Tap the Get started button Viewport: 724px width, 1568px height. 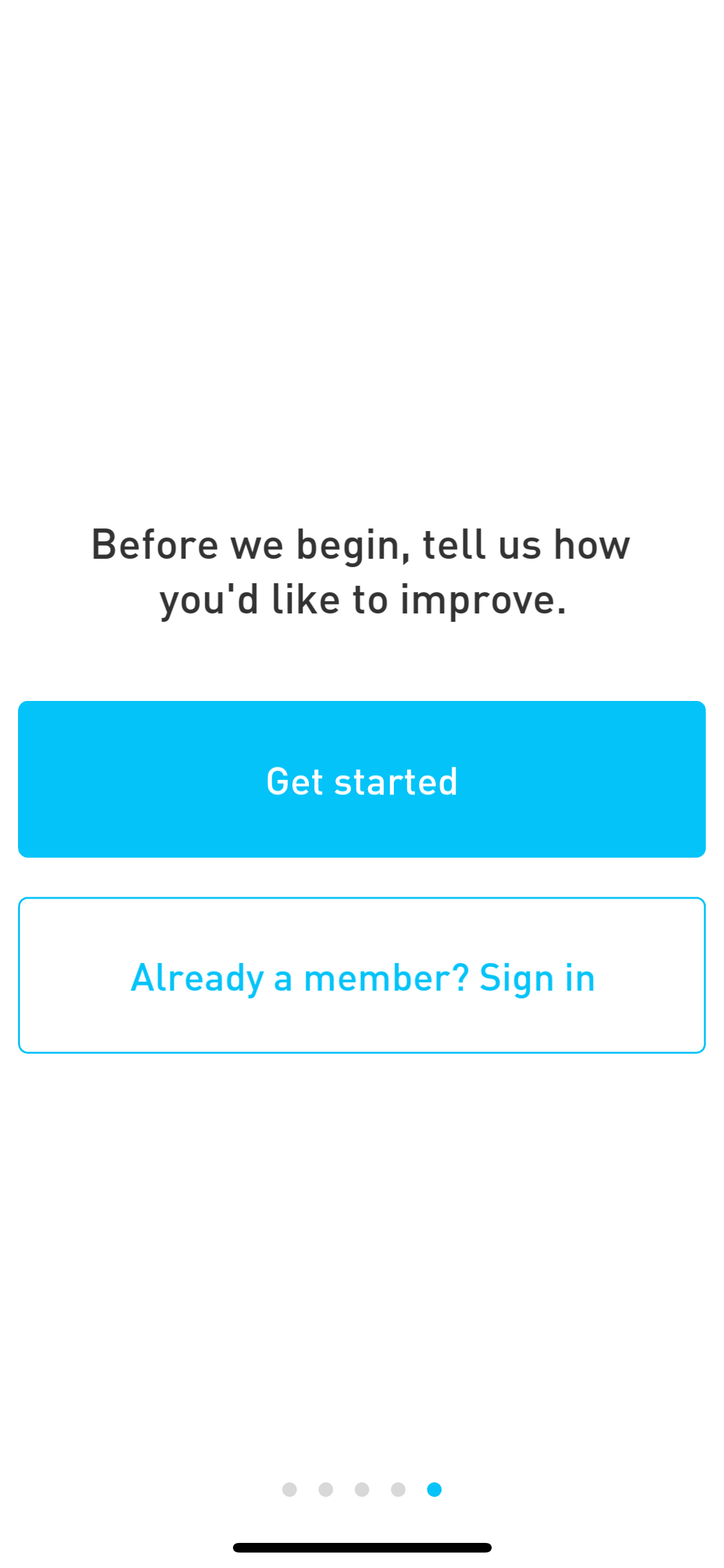362,779
